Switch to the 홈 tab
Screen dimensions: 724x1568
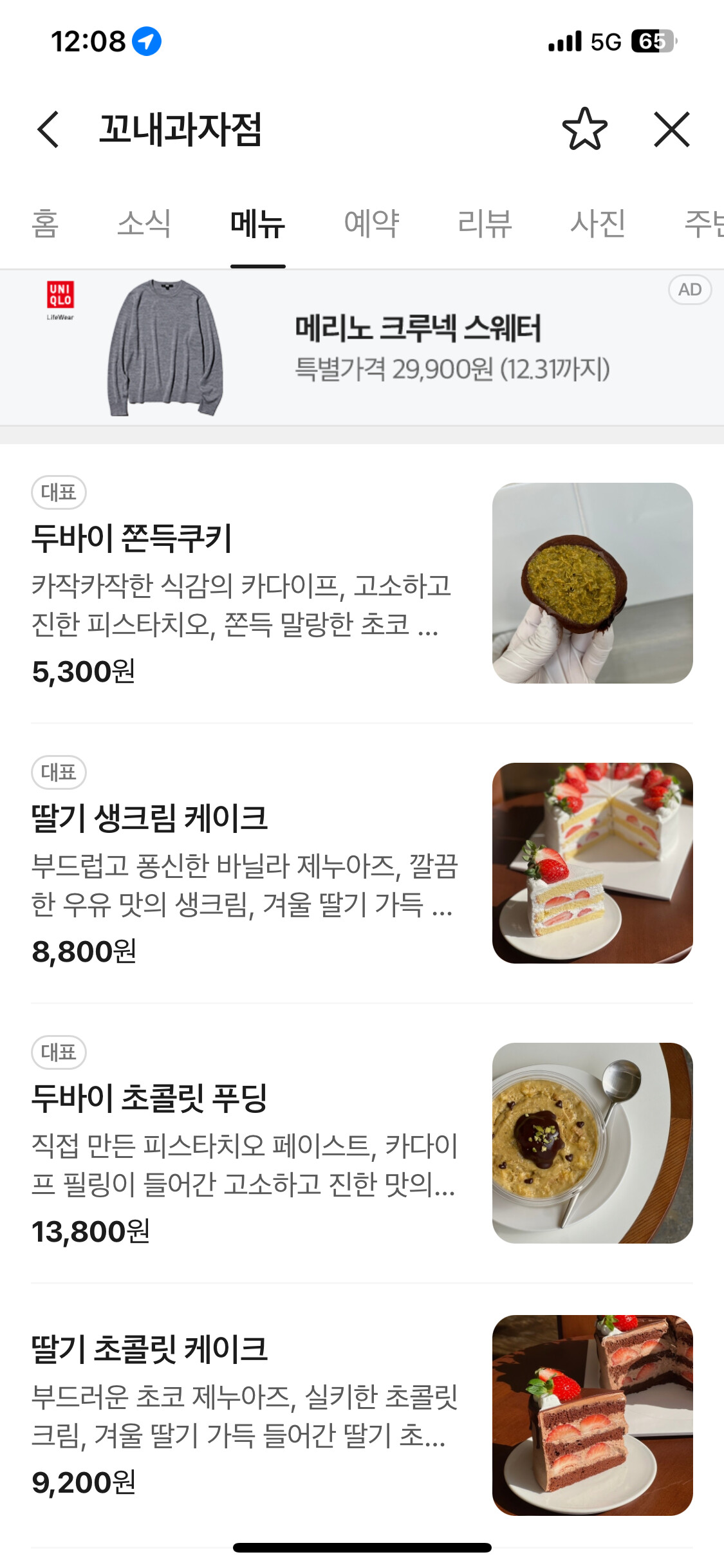pos(45,224)
